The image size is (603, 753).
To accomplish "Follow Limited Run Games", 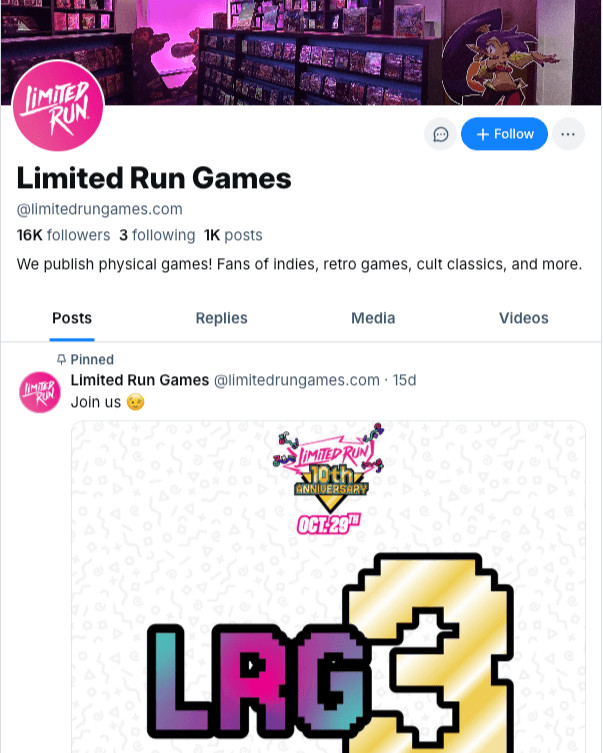I will coord(504,134).
